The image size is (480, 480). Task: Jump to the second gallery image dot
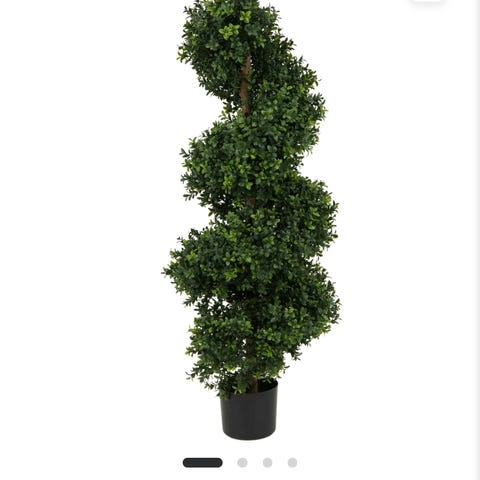pyautogui.click(x=242, y=463)
